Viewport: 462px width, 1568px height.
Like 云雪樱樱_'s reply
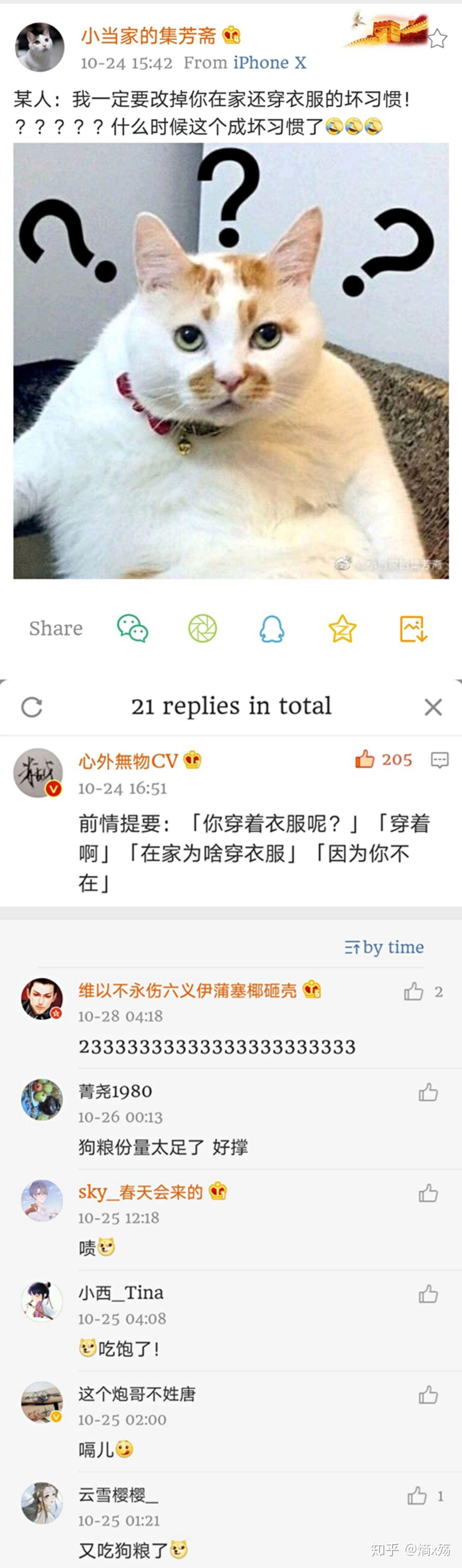click(418, 1495)
